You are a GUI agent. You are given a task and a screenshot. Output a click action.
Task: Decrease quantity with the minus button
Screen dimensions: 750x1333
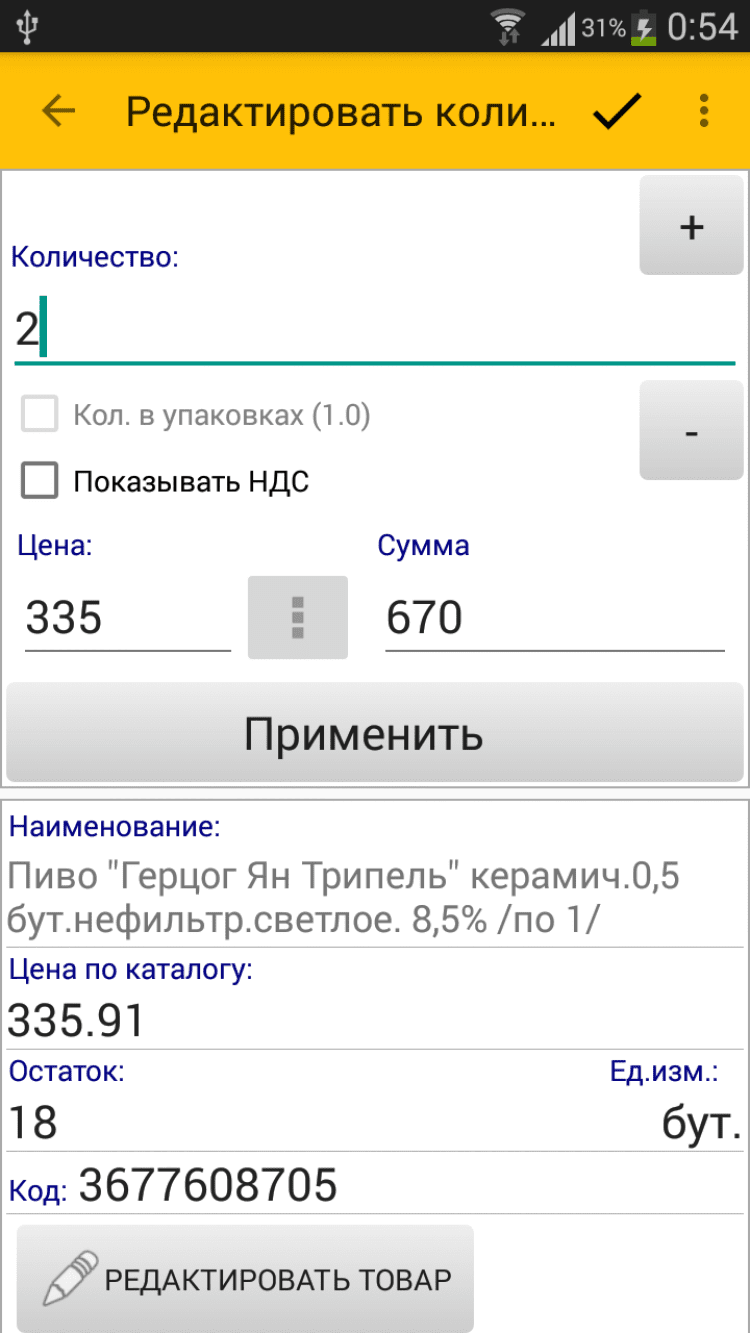(x=691, y=432)
